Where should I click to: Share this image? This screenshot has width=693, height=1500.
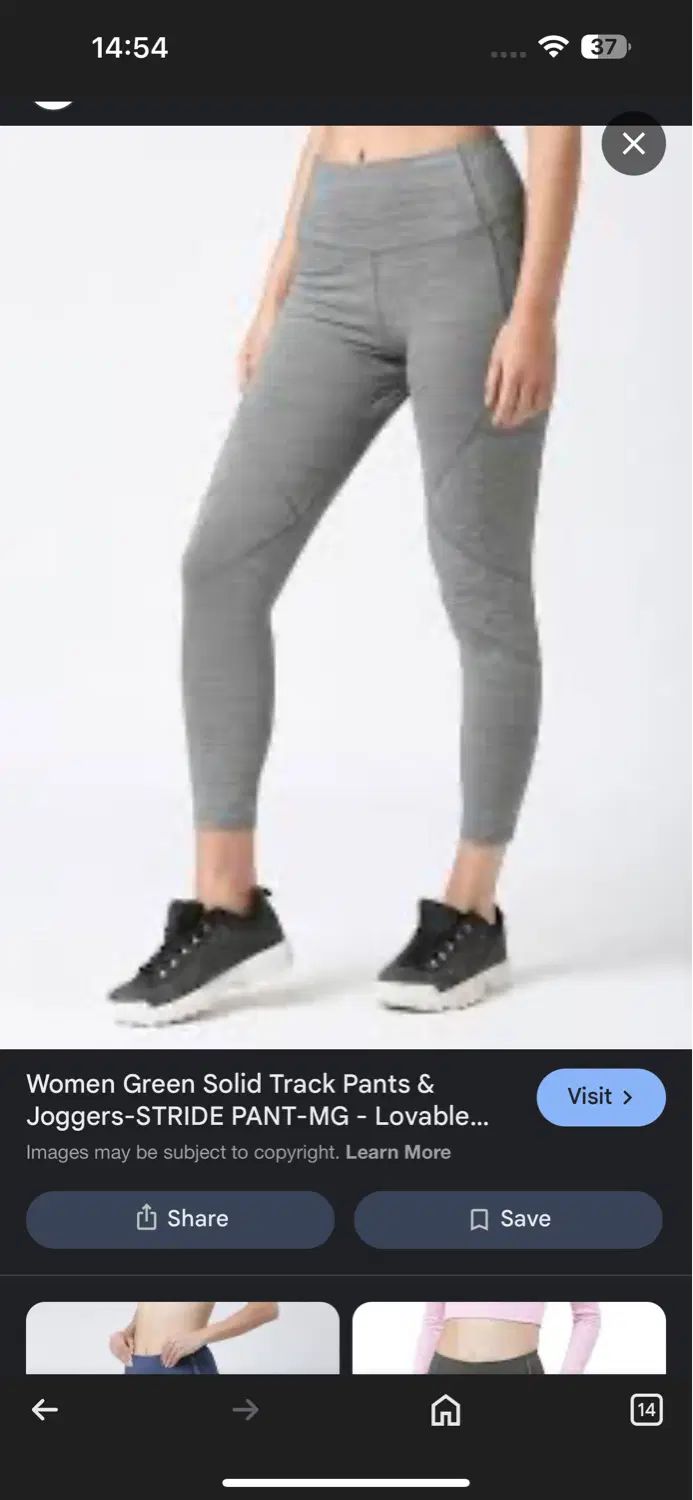click(x=180, y=1218)
